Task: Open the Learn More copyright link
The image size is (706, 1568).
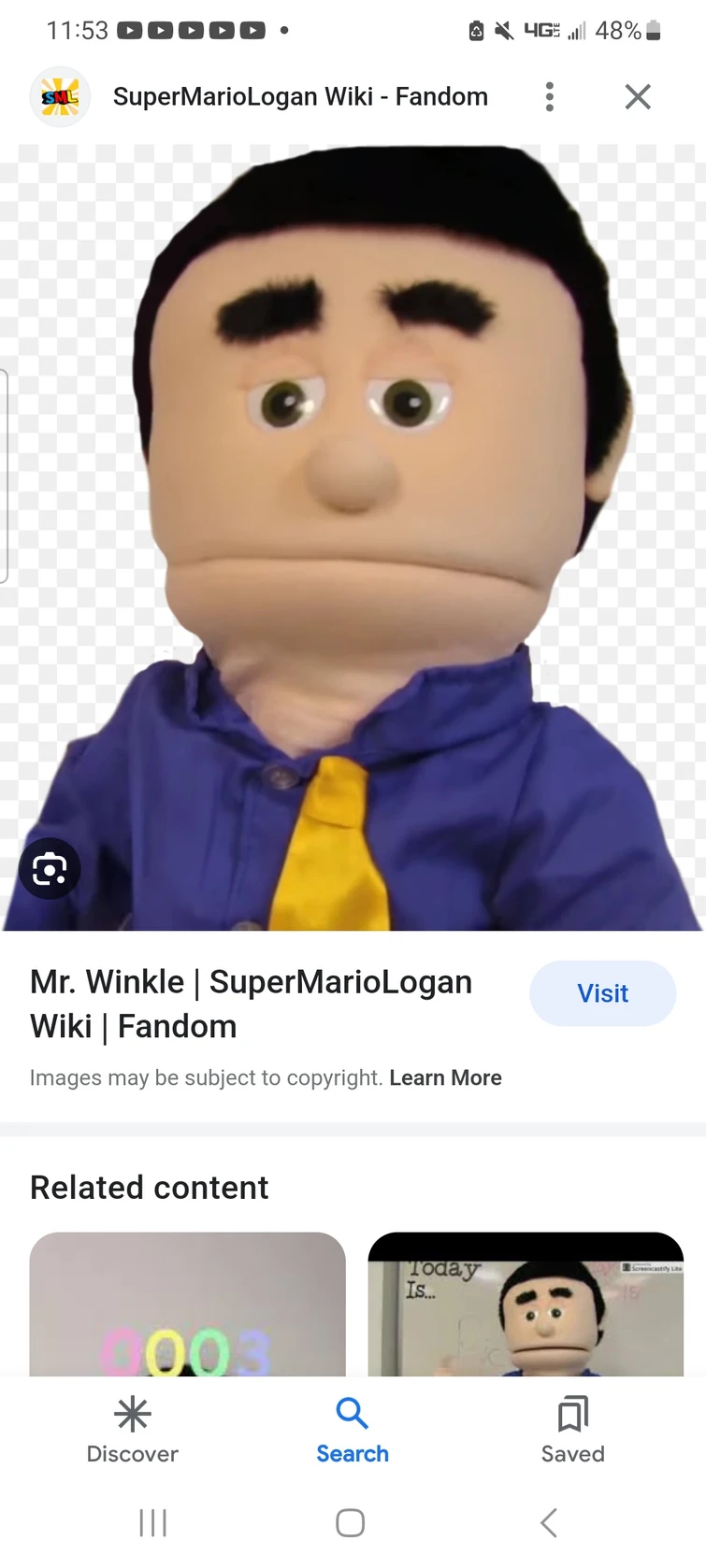Action: point(445,1077)
